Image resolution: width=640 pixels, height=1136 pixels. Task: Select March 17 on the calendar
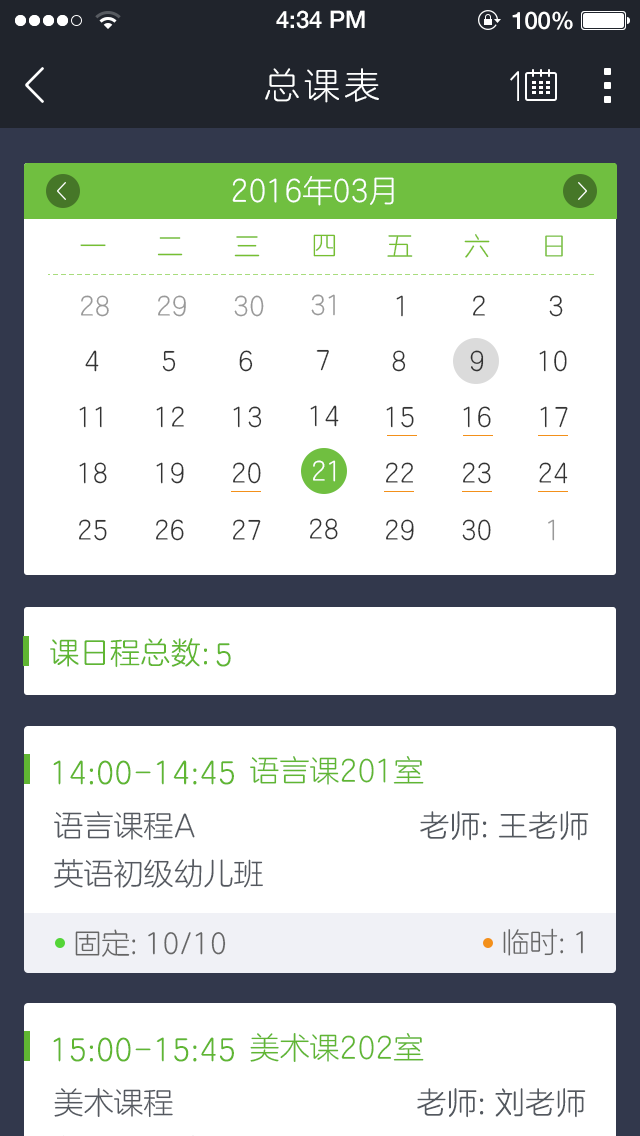pos(553,418)
